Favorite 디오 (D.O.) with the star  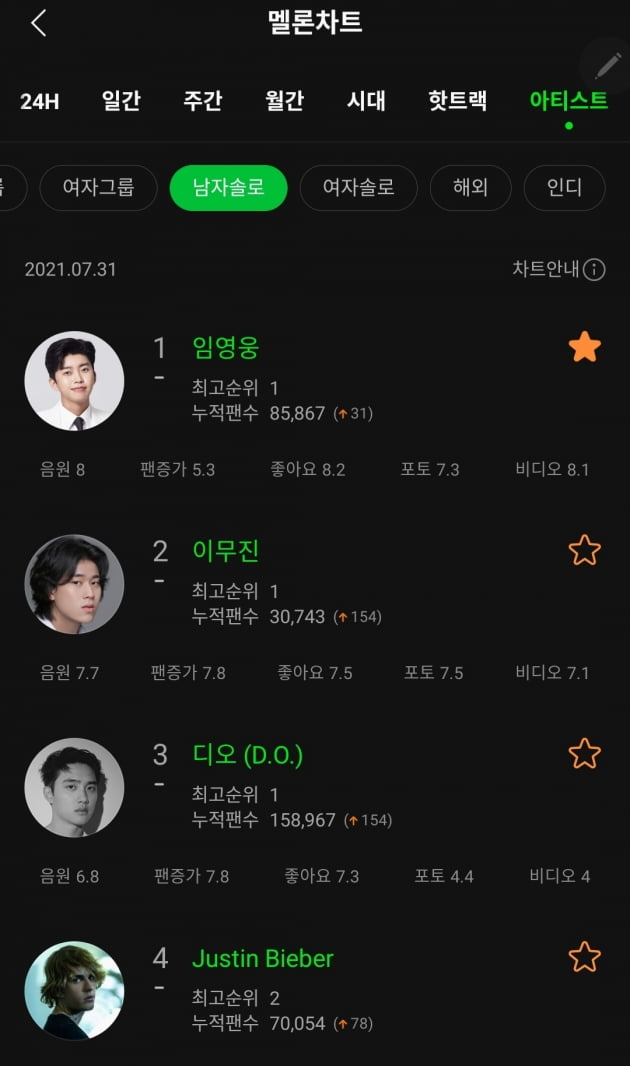(584, 754)
